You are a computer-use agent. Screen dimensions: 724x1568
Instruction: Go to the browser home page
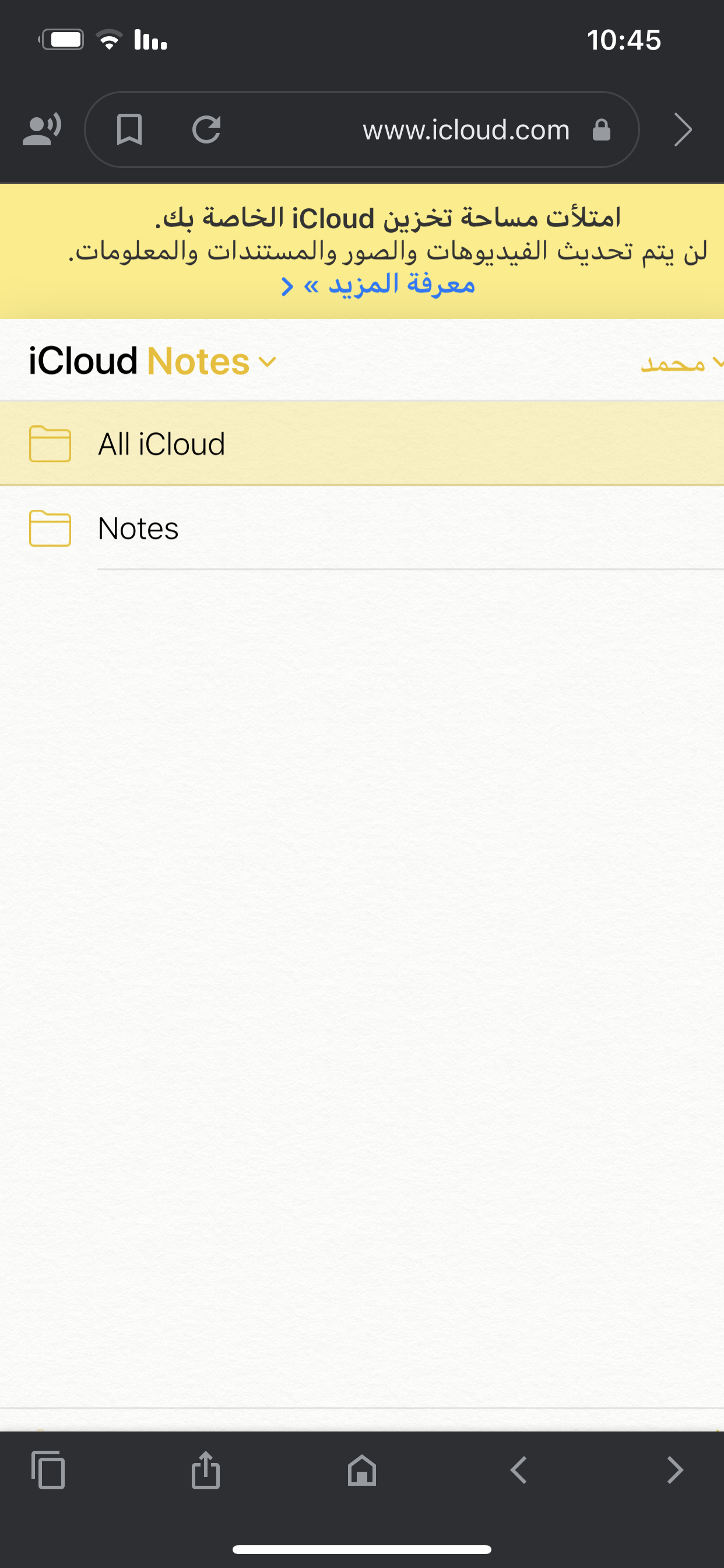[x=362, y=1470]
